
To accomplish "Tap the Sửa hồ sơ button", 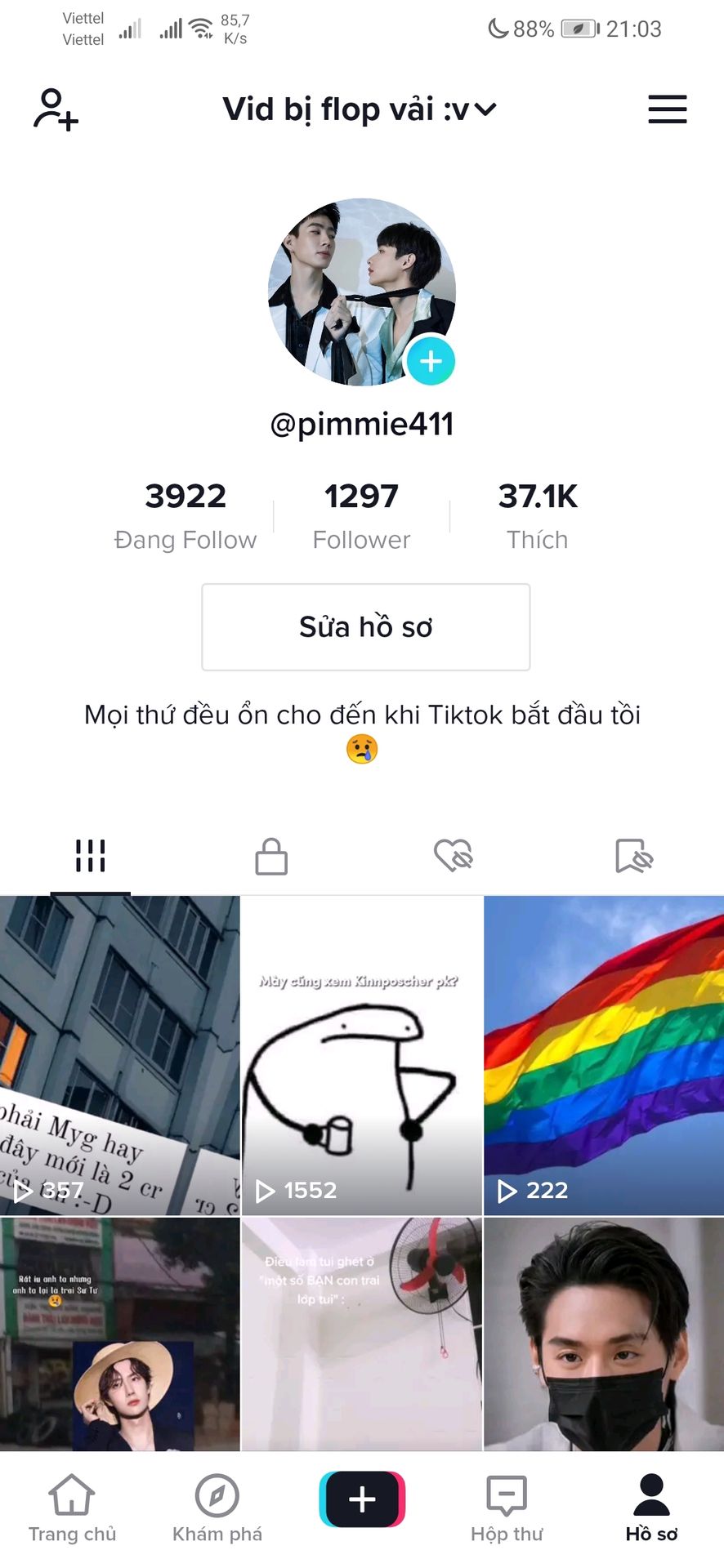I will pos(366,627).
